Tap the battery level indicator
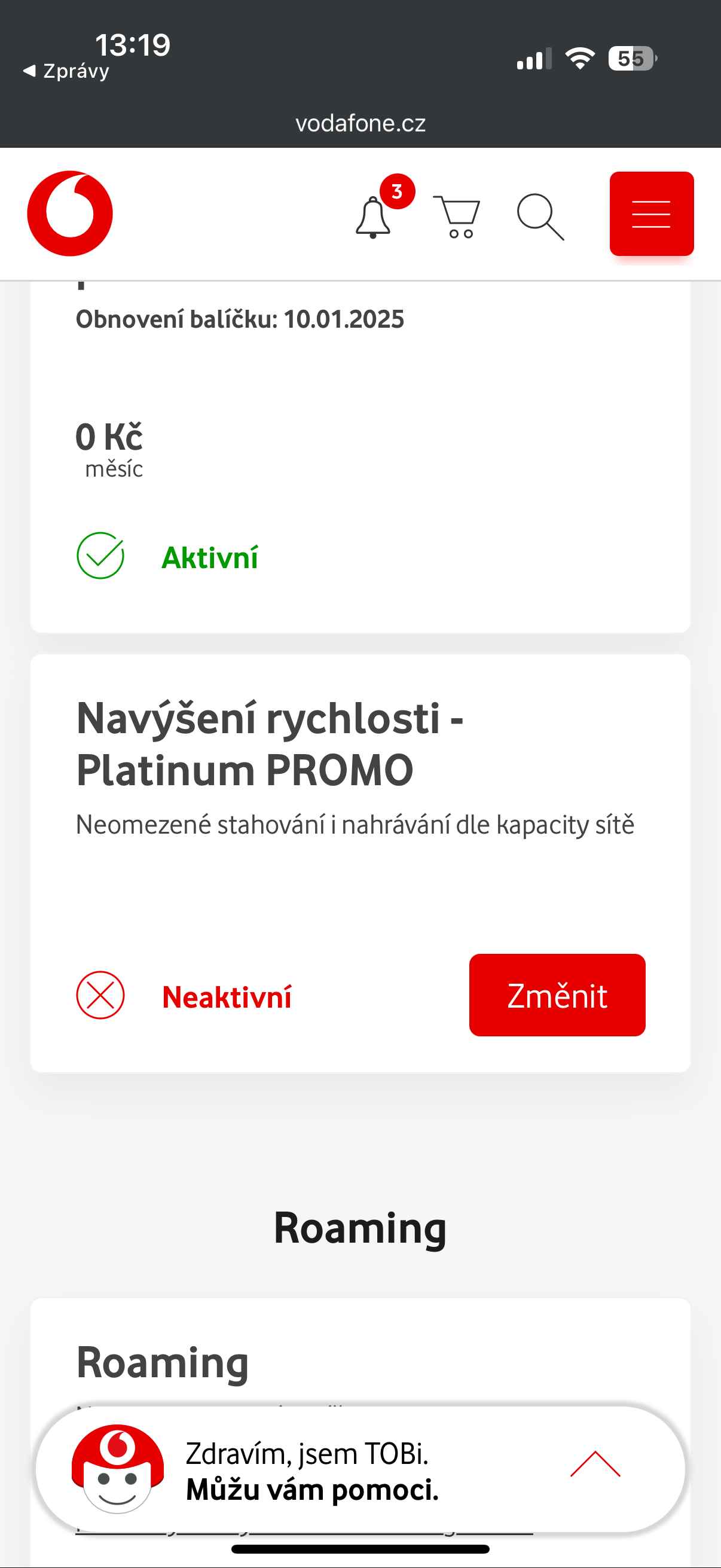The image size is (721, 1568). 632,57
